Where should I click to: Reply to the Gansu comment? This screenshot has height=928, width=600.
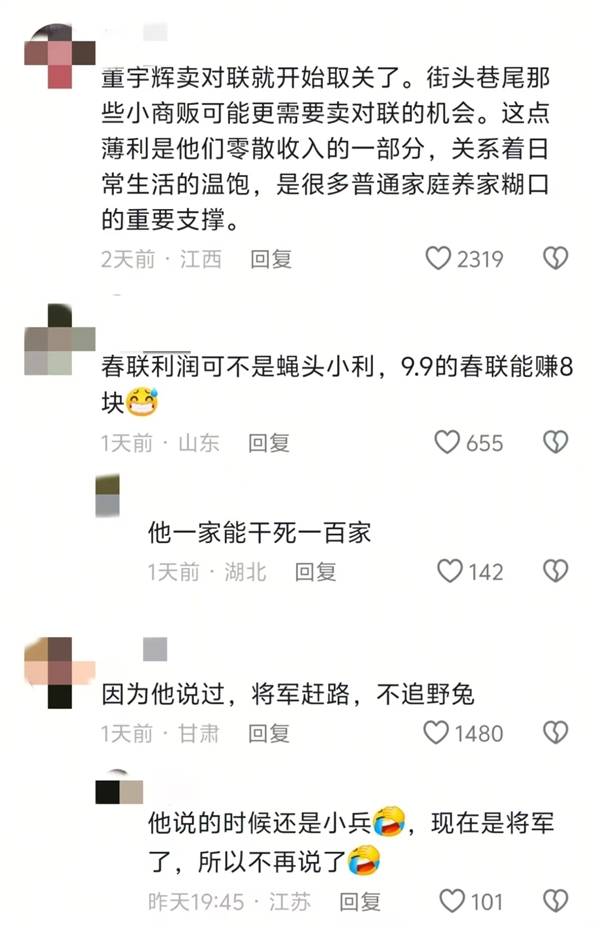coord(269,733)
